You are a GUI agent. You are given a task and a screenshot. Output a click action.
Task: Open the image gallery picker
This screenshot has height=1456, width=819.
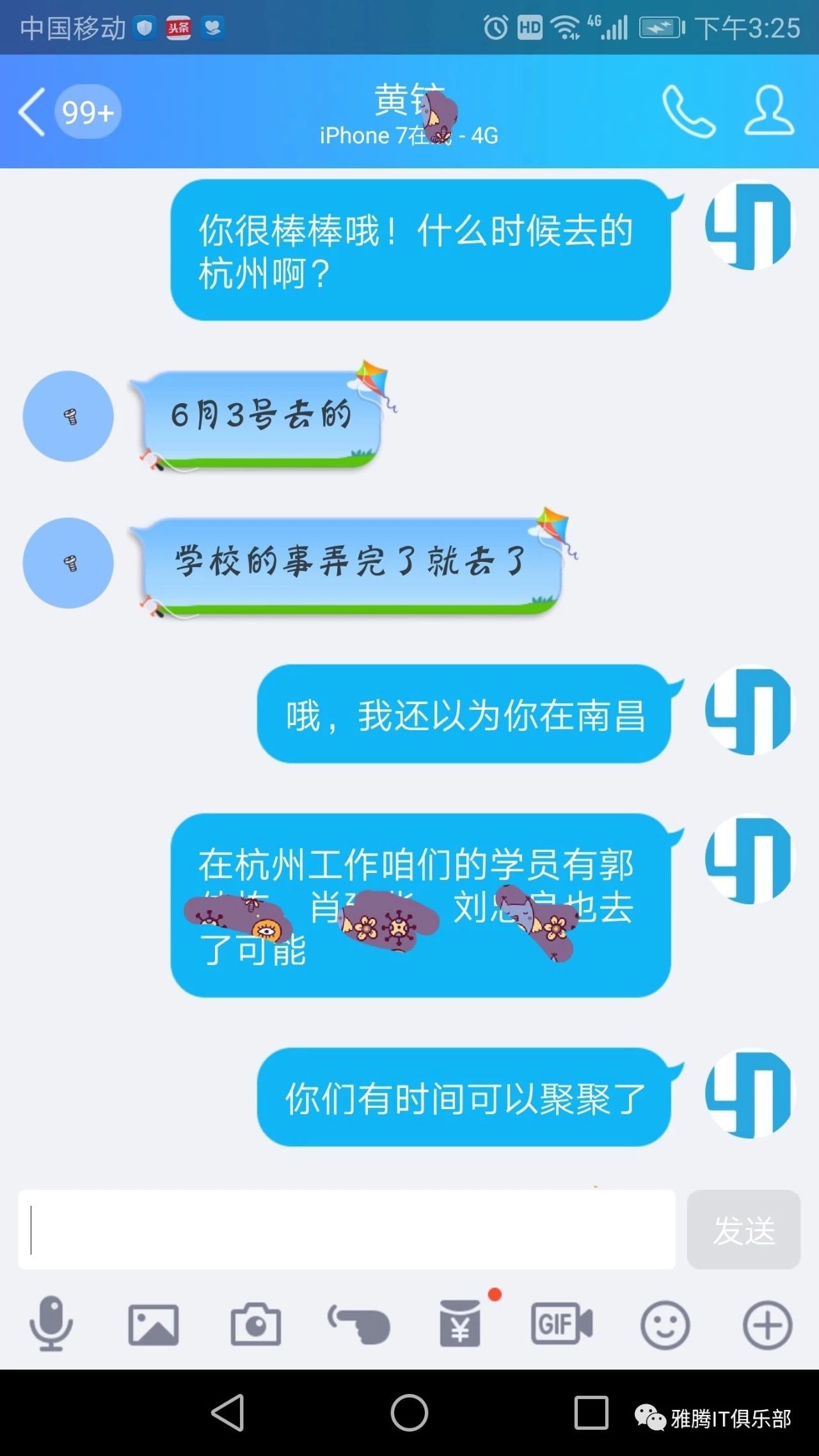tap(154, 1325)
